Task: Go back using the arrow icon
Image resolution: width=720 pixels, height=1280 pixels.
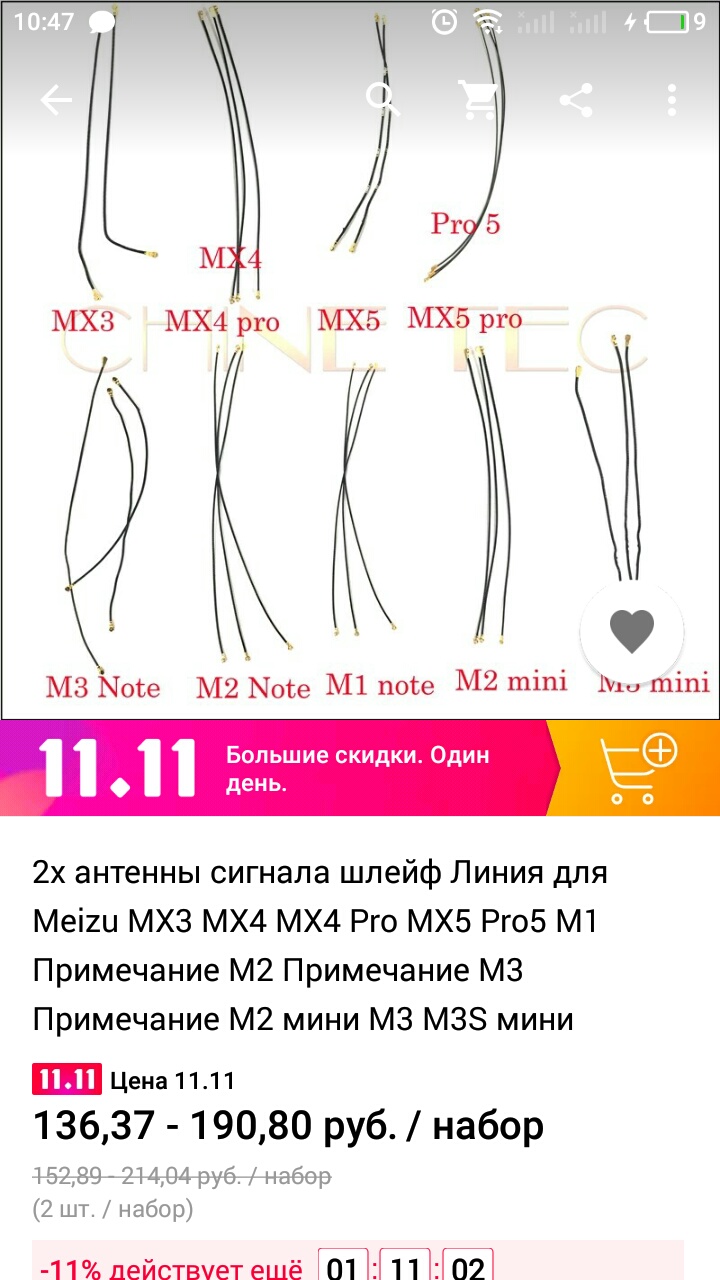Action: coord(56,99)
